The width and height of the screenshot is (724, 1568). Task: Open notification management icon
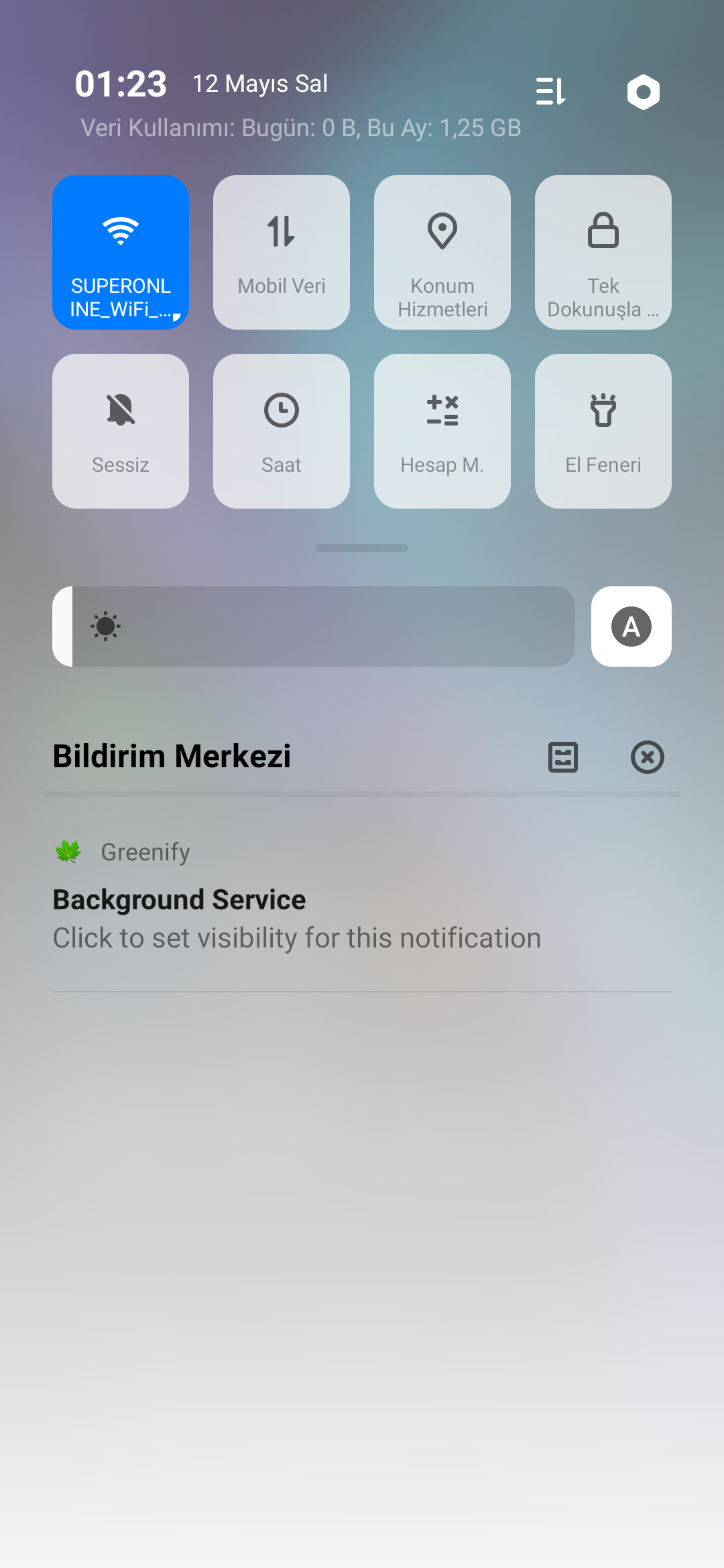pyautogui.click(x=563, y=757)
